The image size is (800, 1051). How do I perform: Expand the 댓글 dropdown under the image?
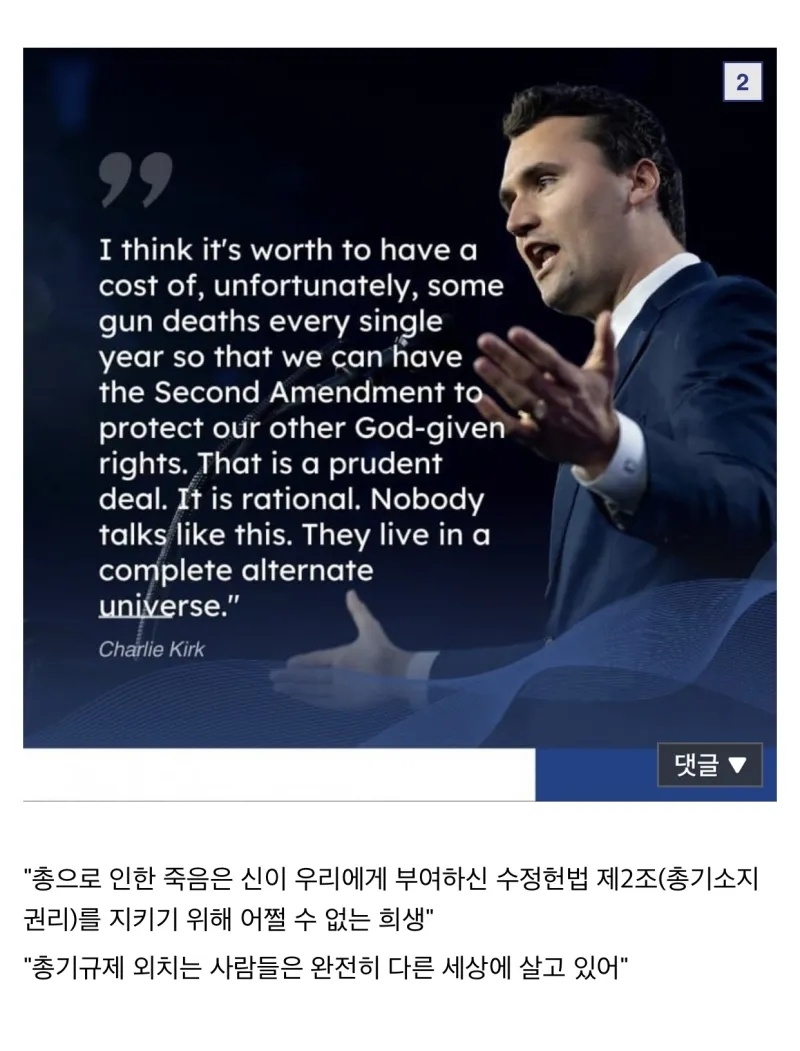(x=710, y=766)
